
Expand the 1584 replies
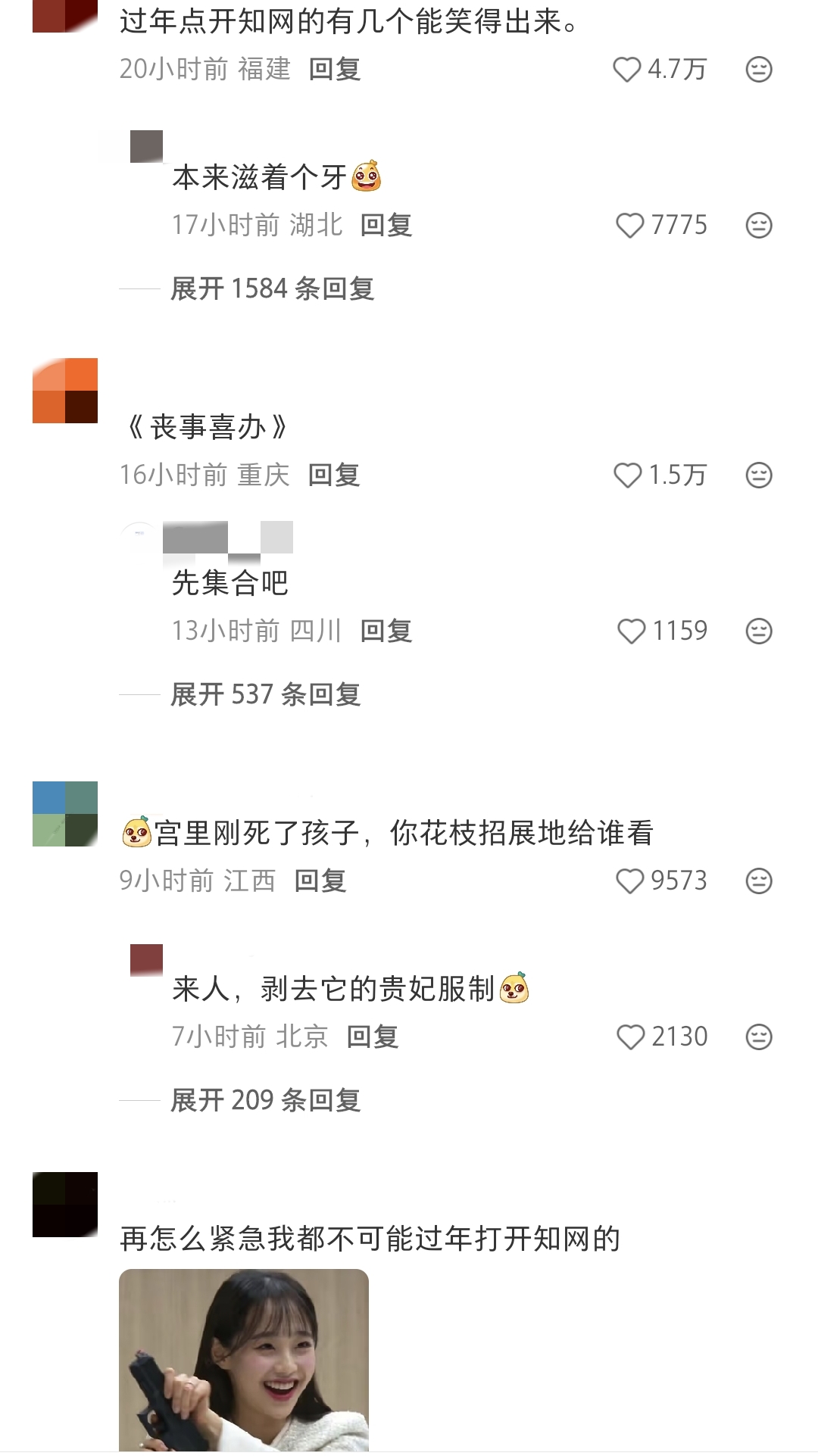(x=272, y=288)
